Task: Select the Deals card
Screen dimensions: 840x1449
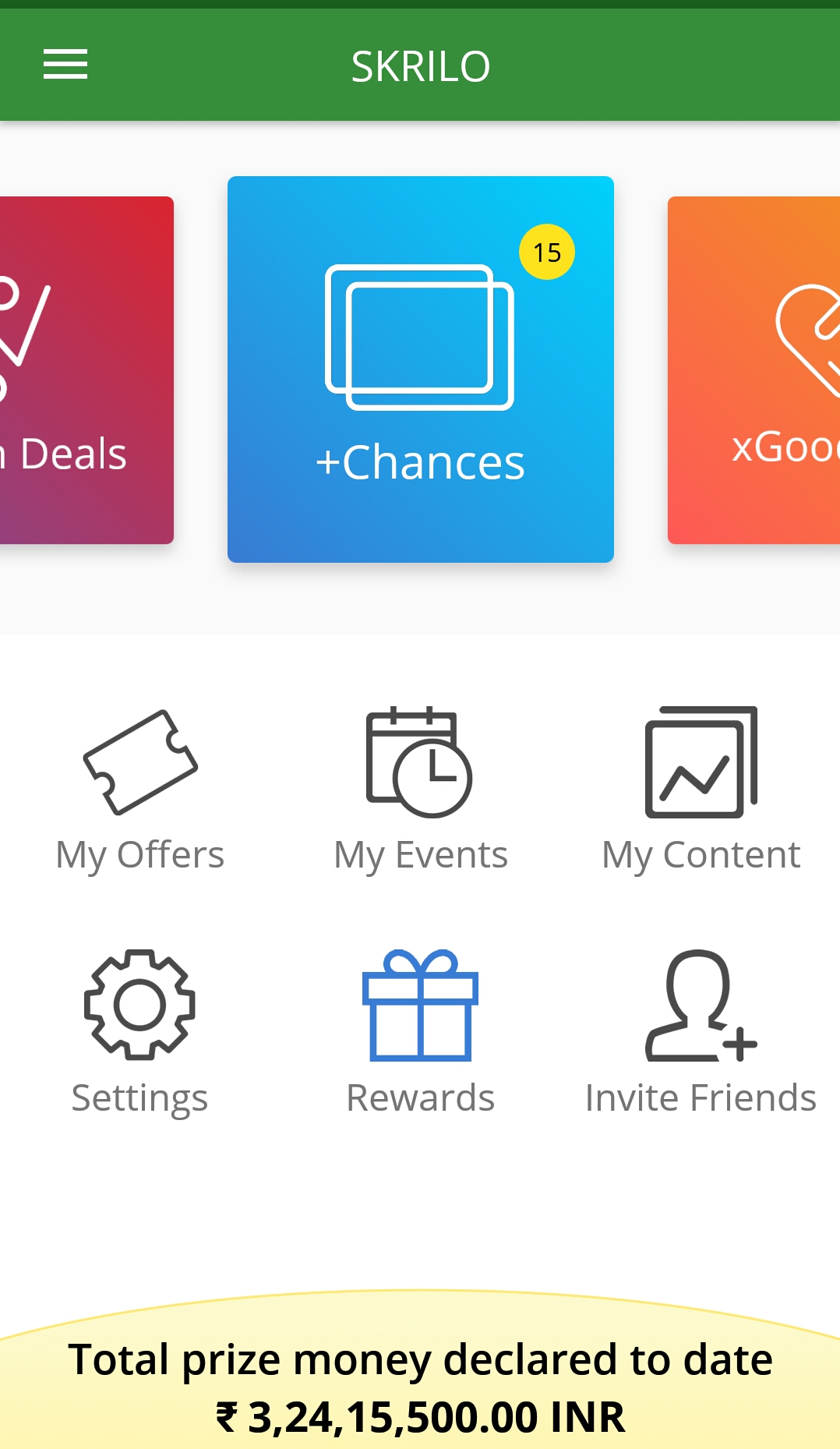Action: (84, 371)
